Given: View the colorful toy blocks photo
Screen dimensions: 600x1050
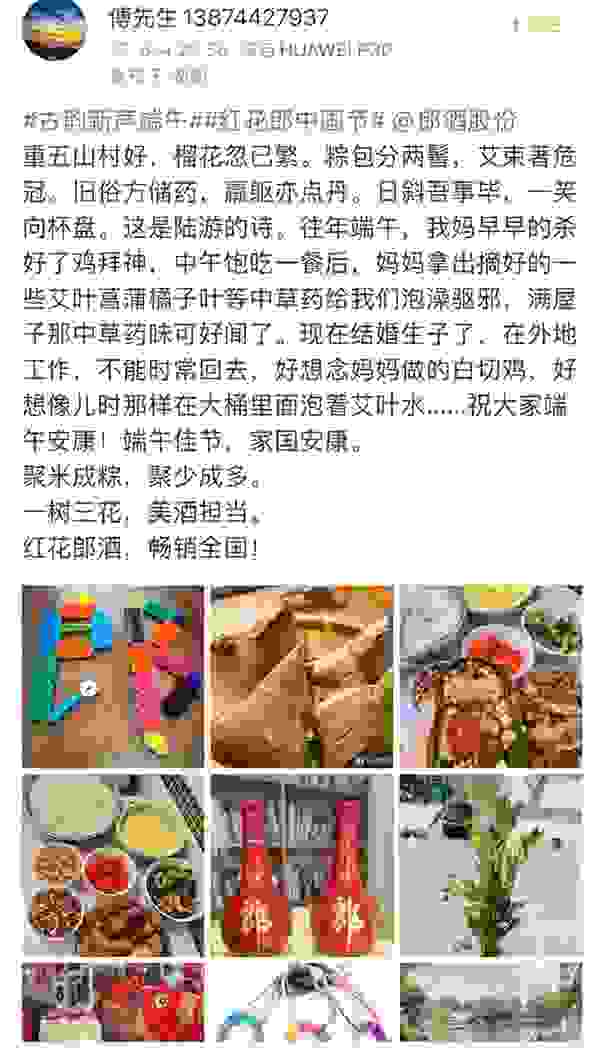Looking at the screenshot, I should tap(113, 675).
